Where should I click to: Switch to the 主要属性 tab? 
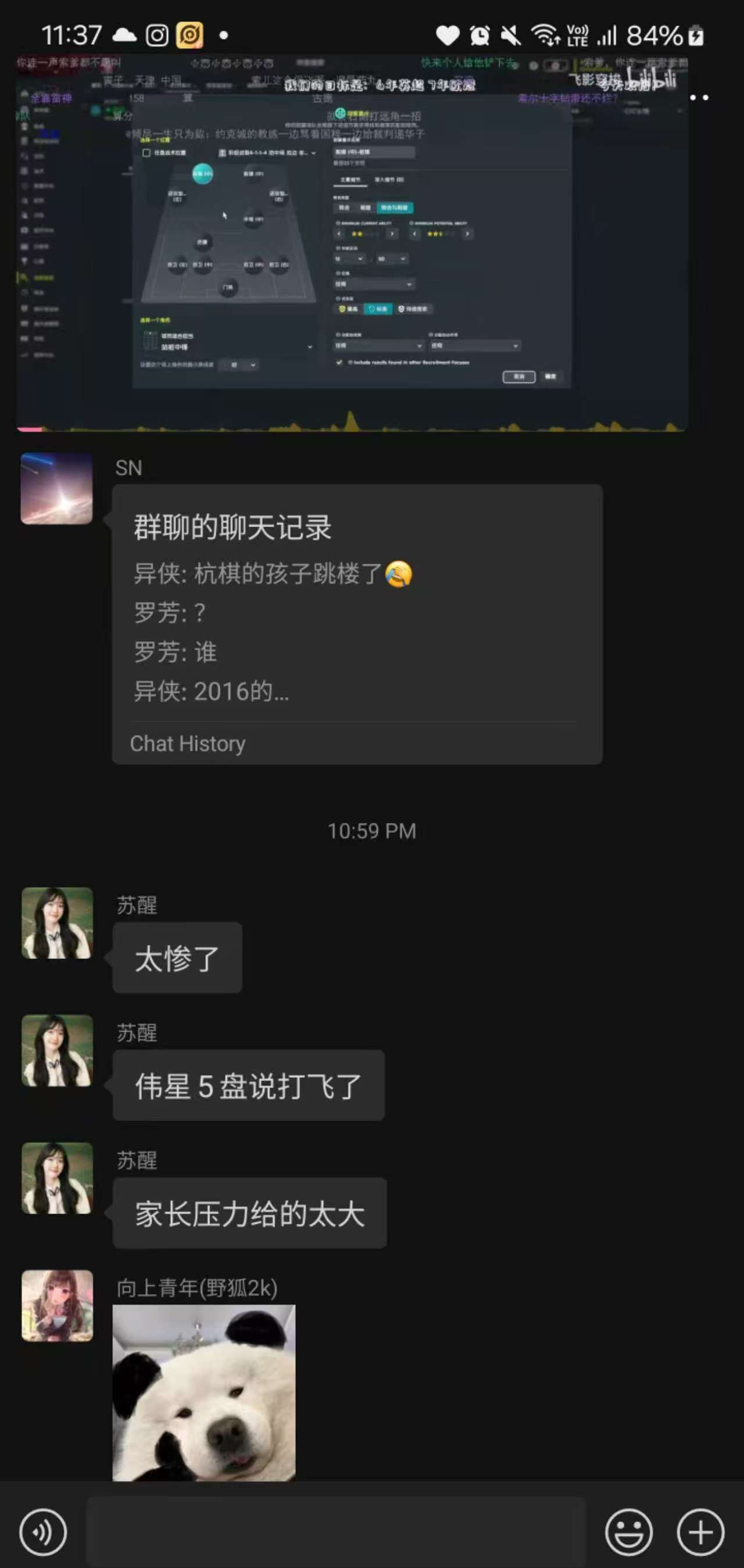click(350, 180)
